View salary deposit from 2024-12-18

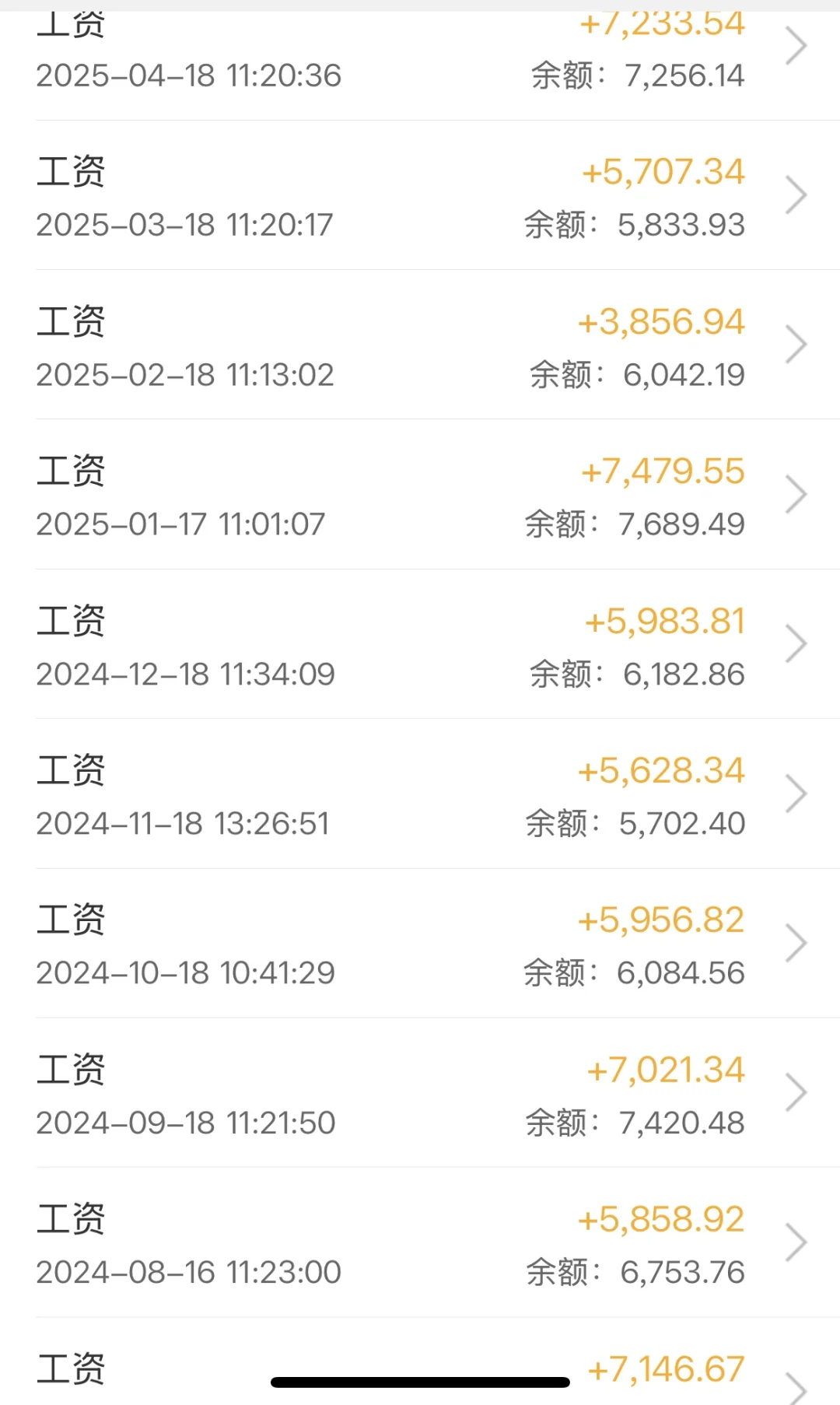[420, 646]
